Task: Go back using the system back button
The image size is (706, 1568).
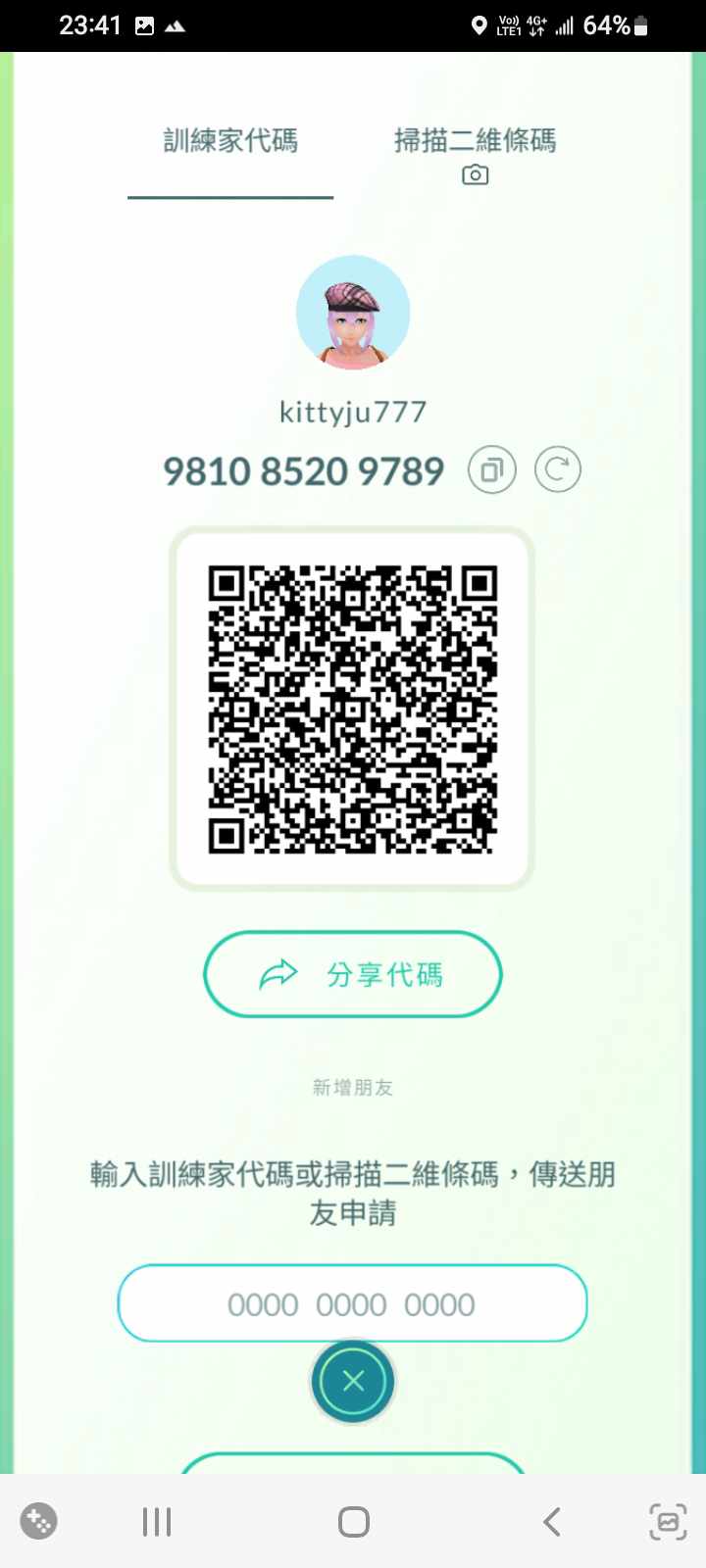Action: (551, 1522)
